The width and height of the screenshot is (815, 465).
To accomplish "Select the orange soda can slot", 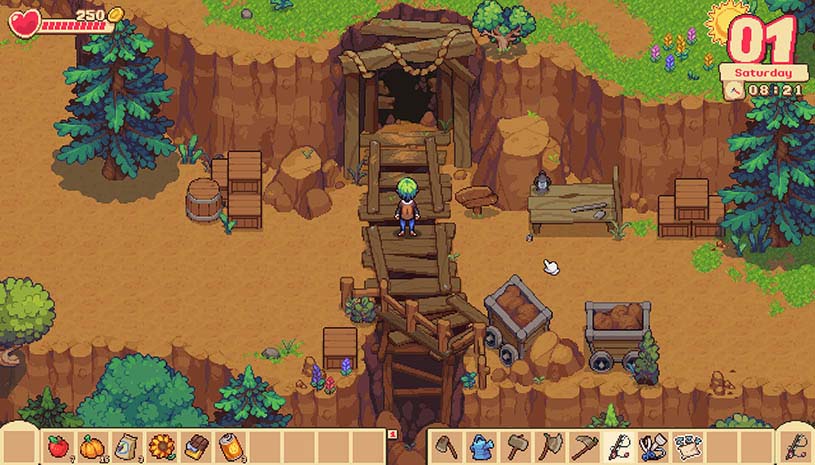I will (x=231, y=446).
